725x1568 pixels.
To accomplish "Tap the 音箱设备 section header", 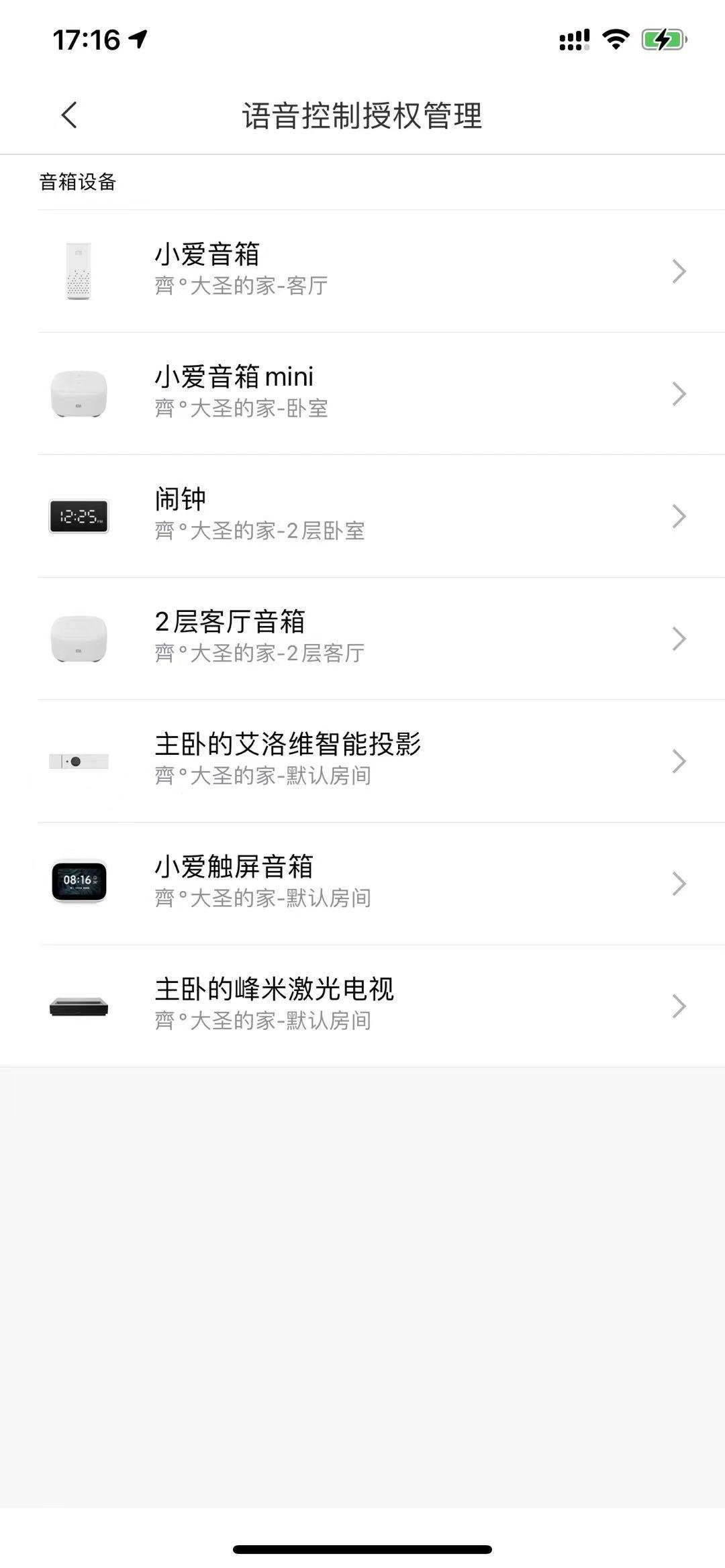I will [x=77, y=180].
